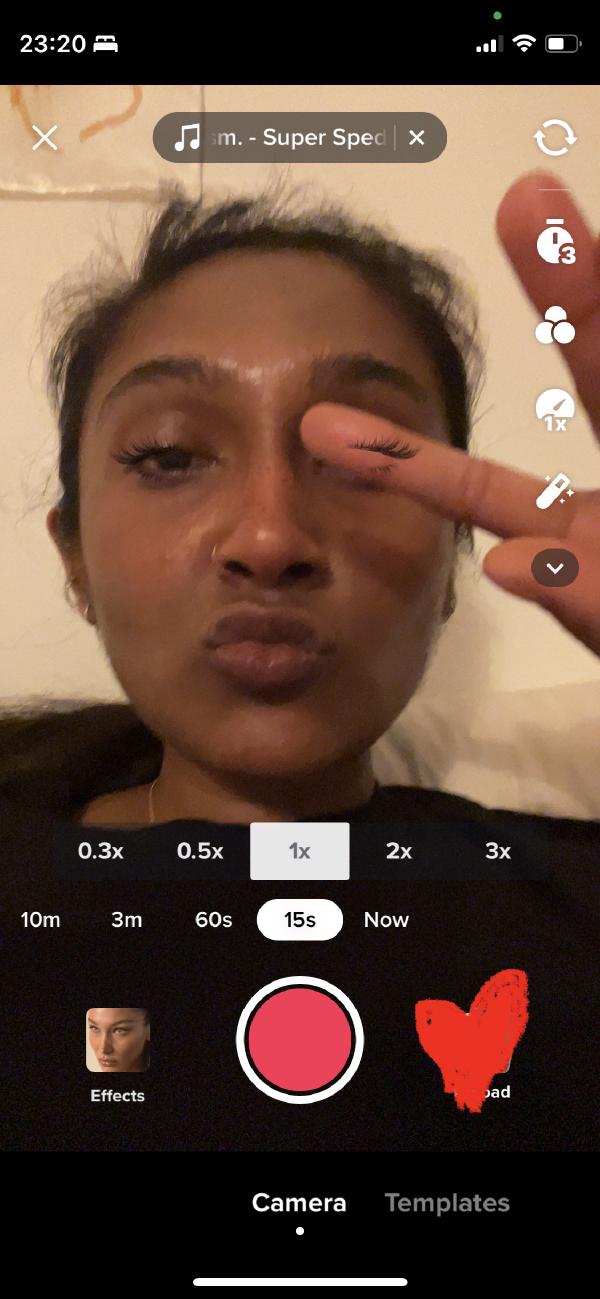Choose the 60s video length

coord(214,920)
